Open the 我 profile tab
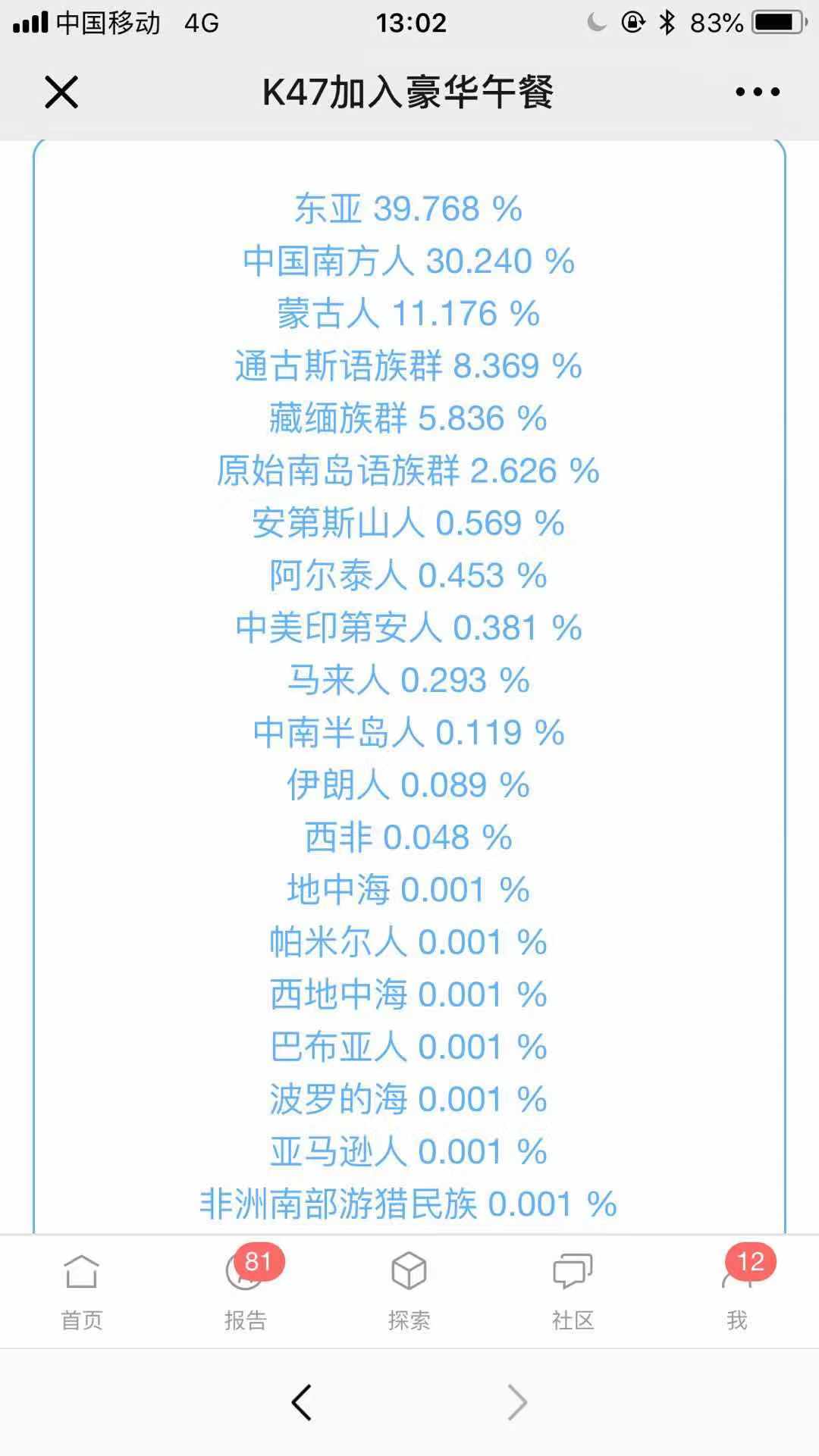 tap(737, 1292)
